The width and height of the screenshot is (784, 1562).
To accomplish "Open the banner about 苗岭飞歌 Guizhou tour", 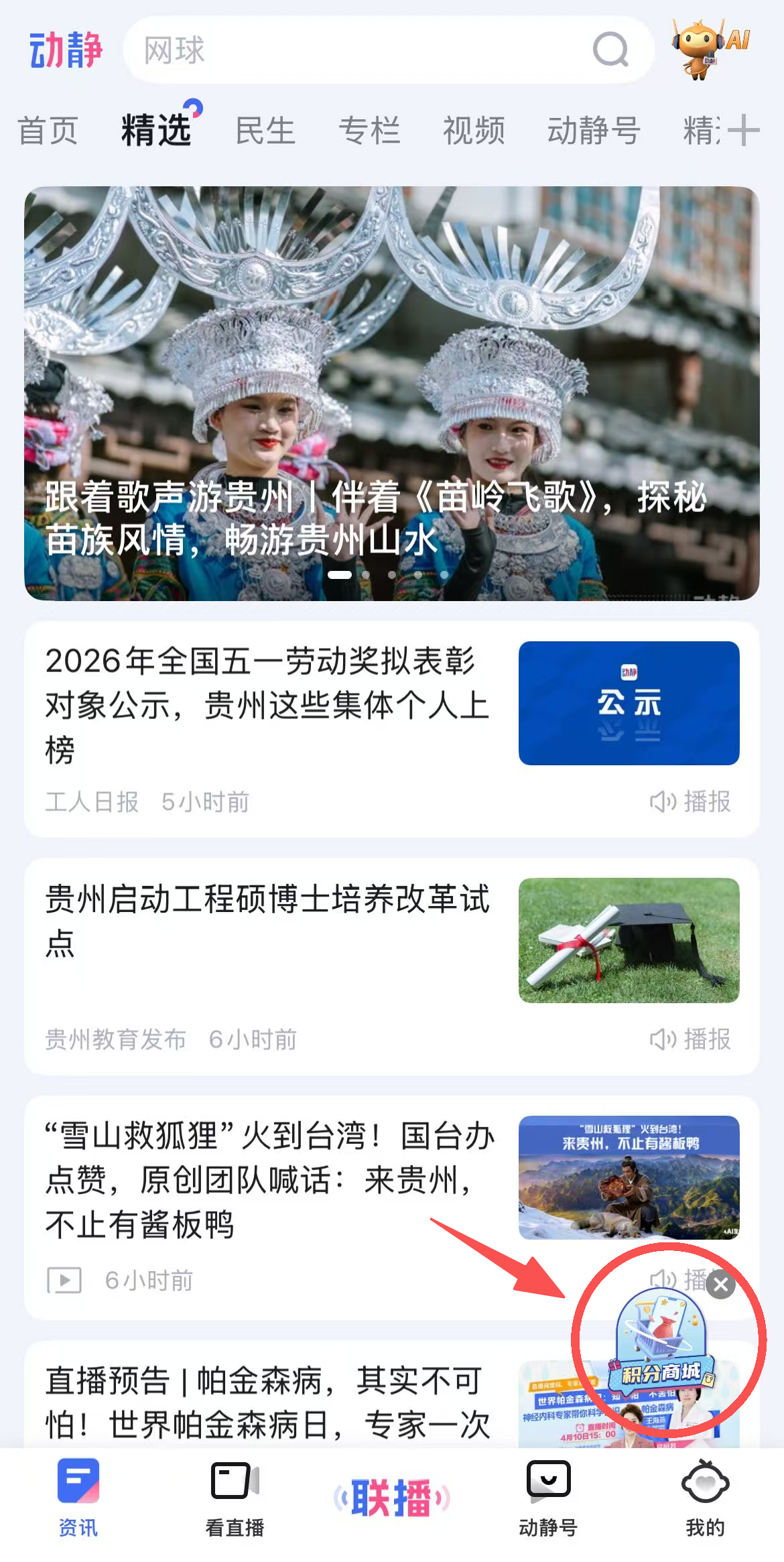I will click(x=391, y=393).
